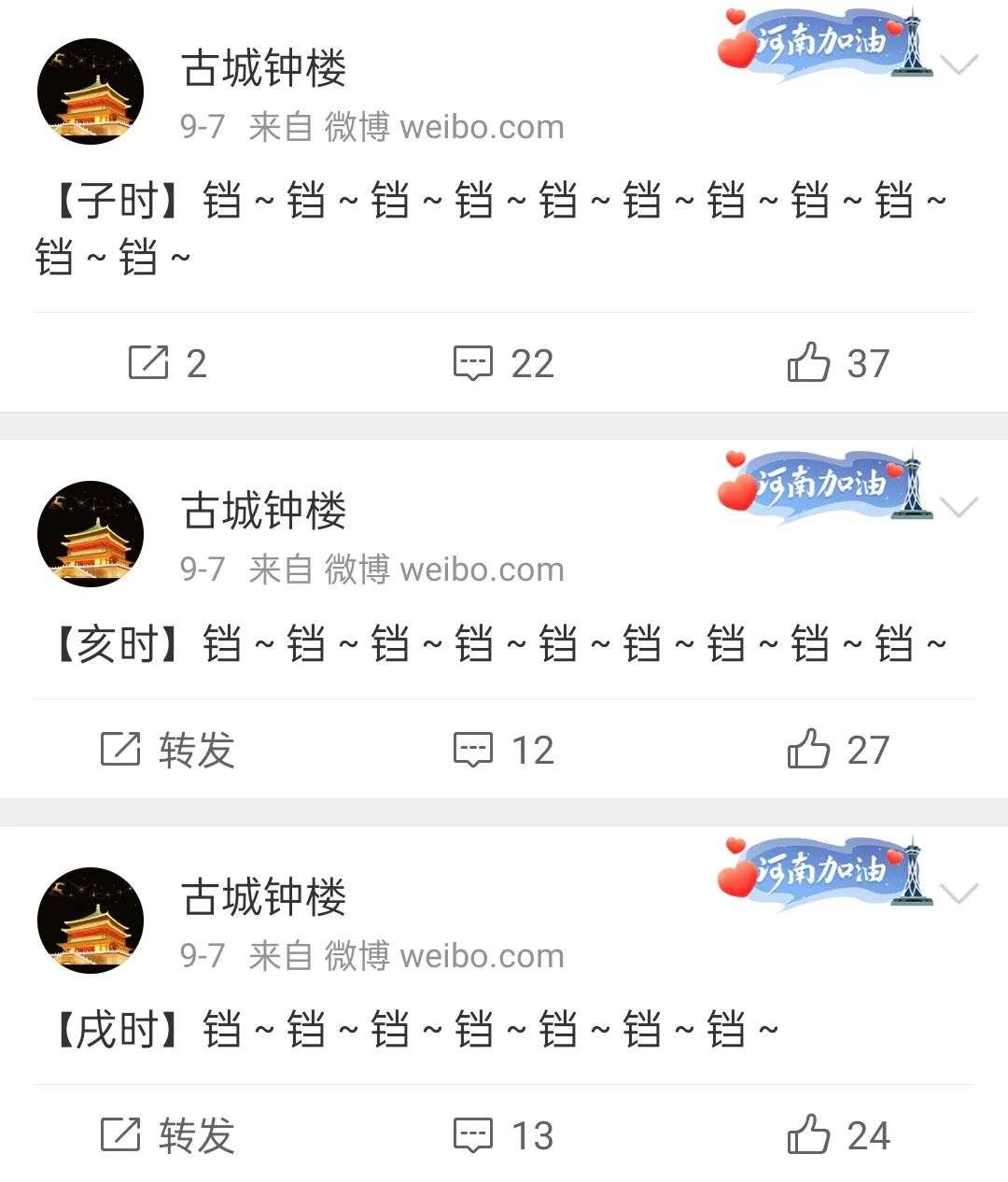Expand dropdown chevron on the 亥时 post
Screen dimensions: 1008x1182
tap(959, 507)
